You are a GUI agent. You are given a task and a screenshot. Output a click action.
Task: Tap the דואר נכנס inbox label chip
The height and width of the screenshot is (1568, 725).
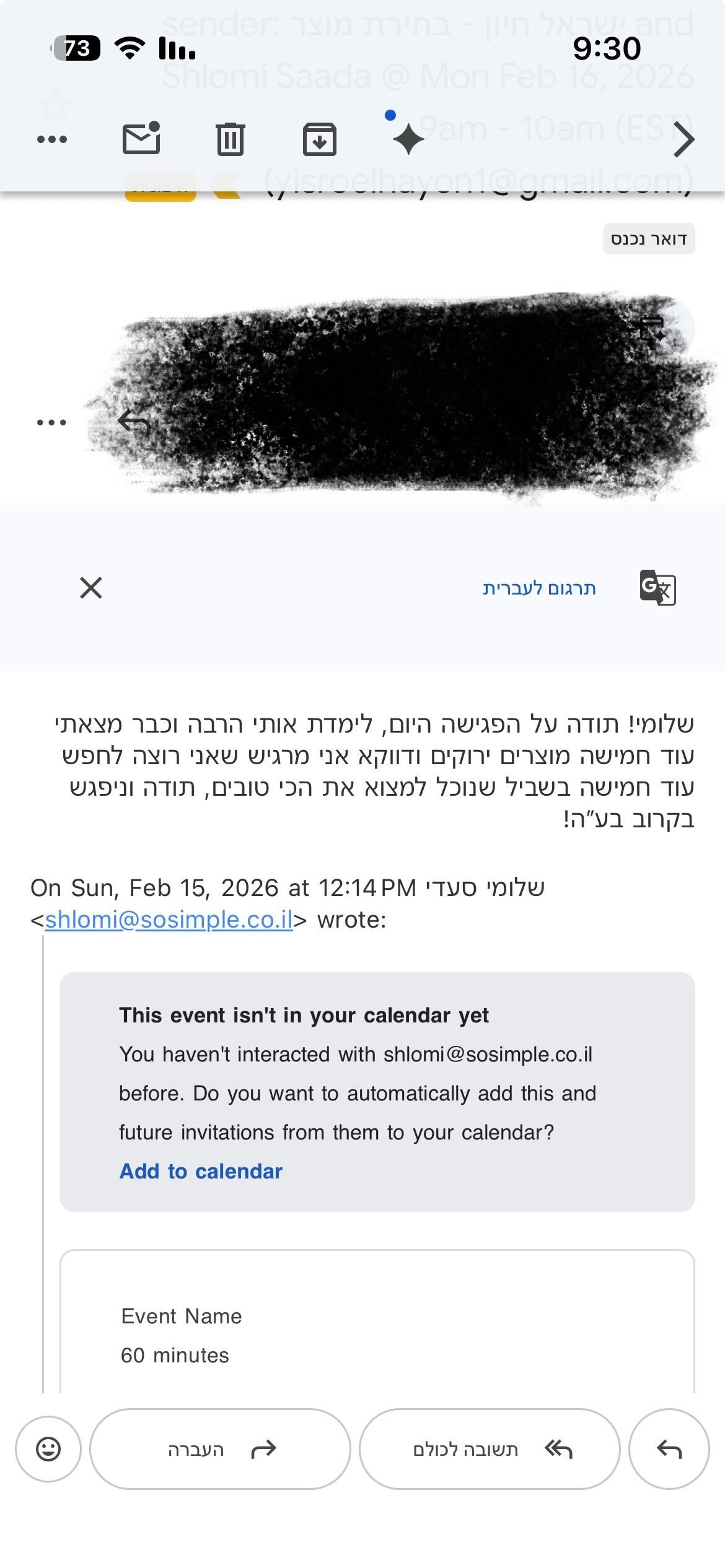[648, 239]
